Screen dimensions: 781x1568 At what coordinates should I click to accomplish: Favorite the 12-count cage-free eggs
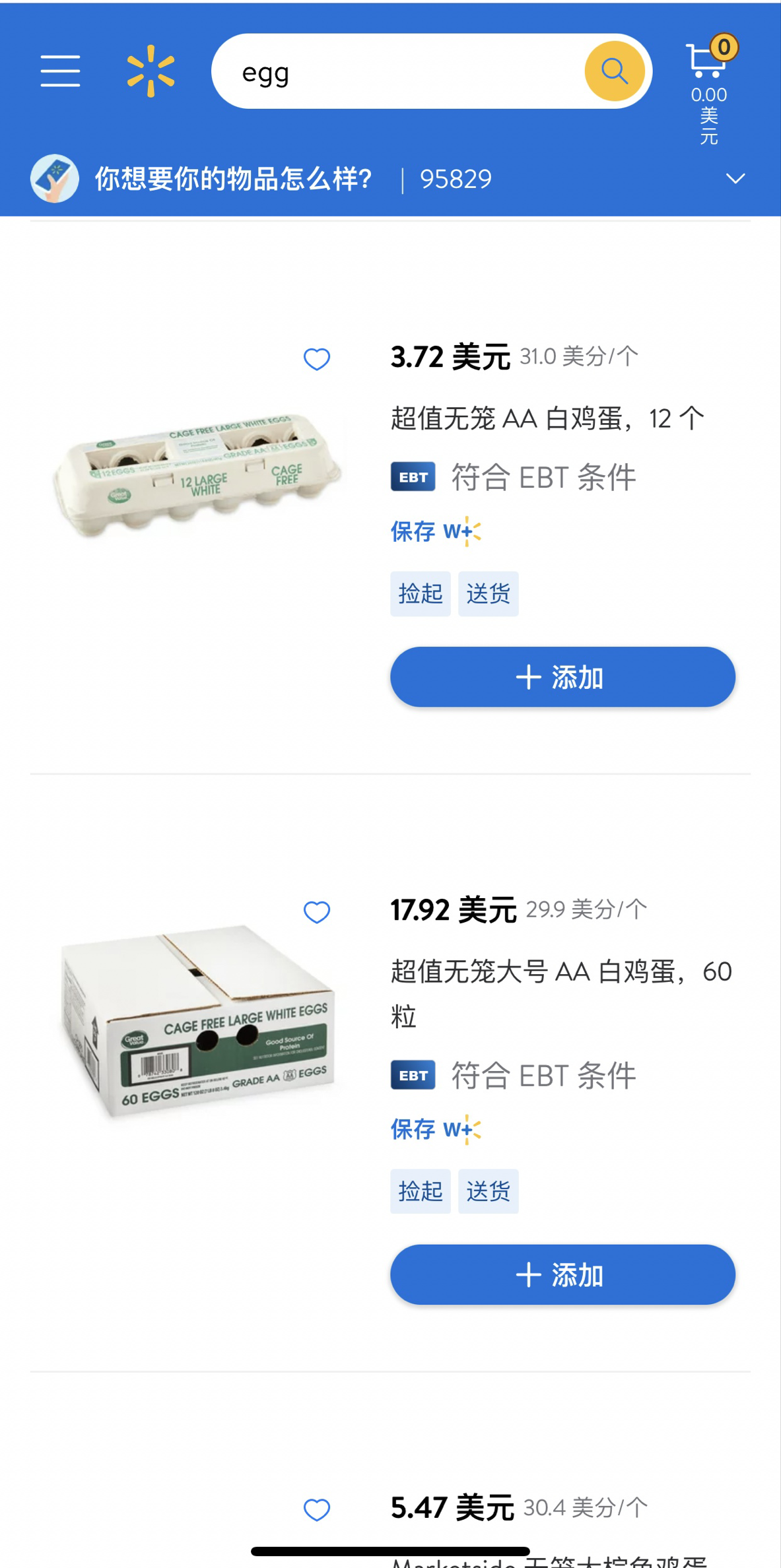pyautogui.click(x=317, y=359)
